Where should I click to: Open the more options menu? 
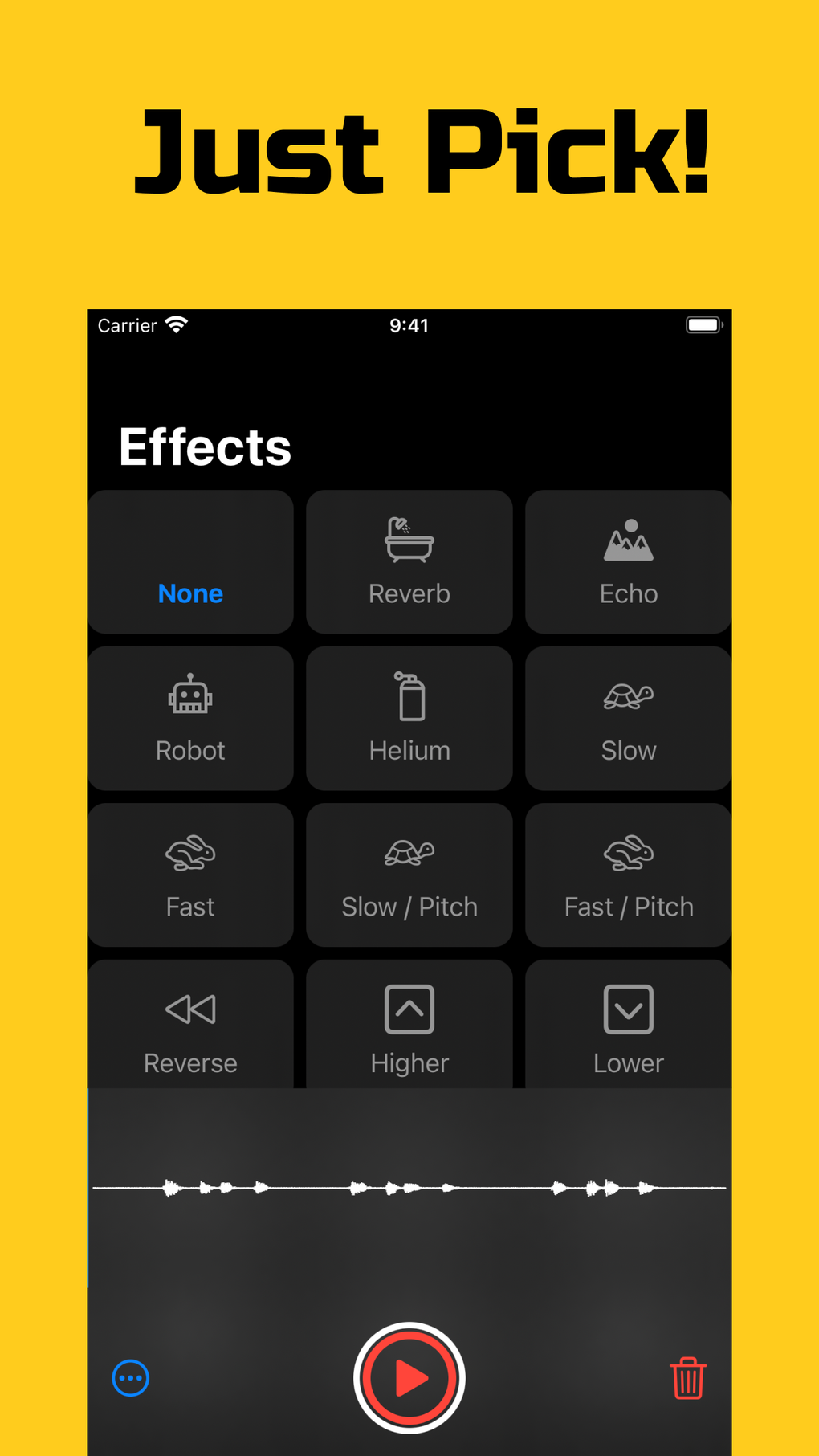(x=131, y=1378)
